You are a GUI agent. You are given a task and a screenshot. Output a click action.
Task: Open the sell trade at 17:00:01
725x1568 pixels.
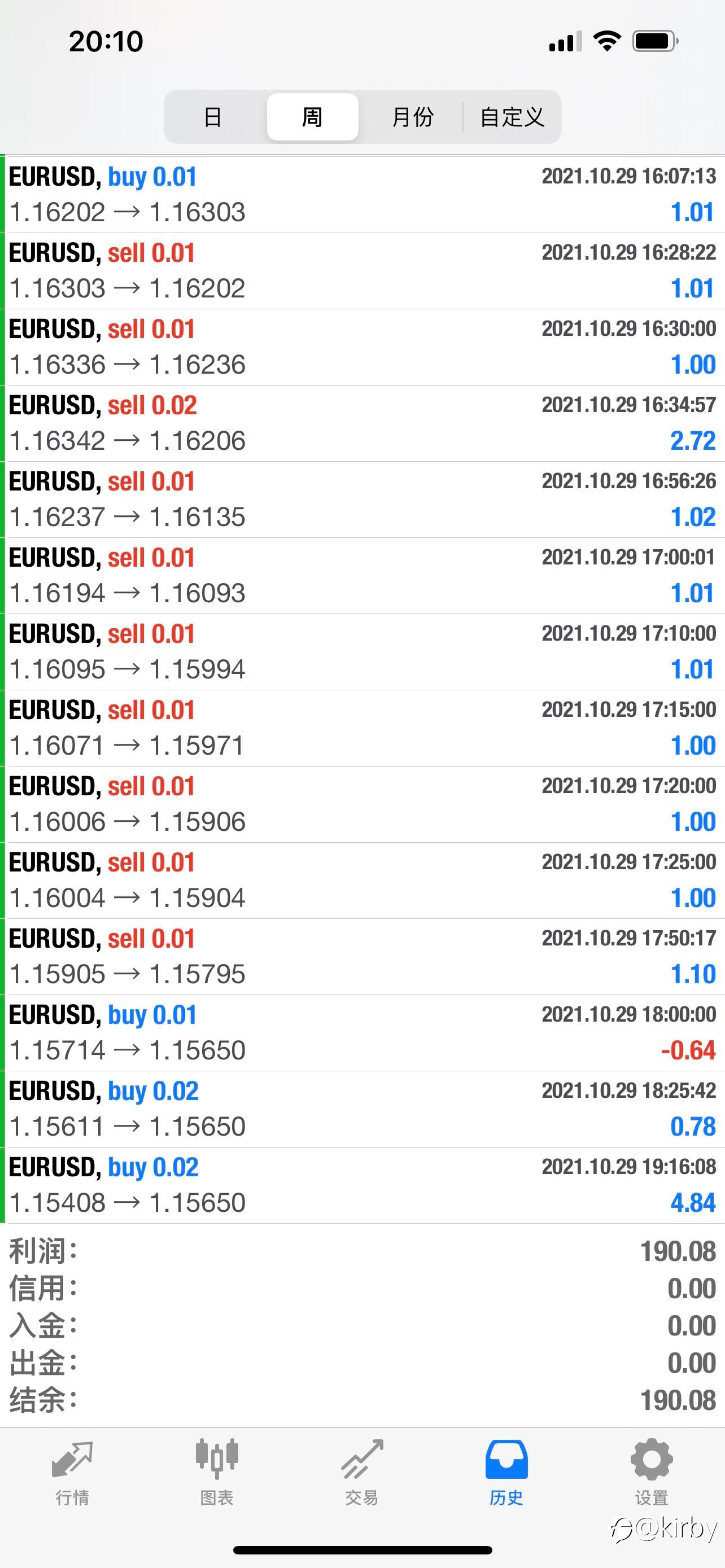[362, 575]
